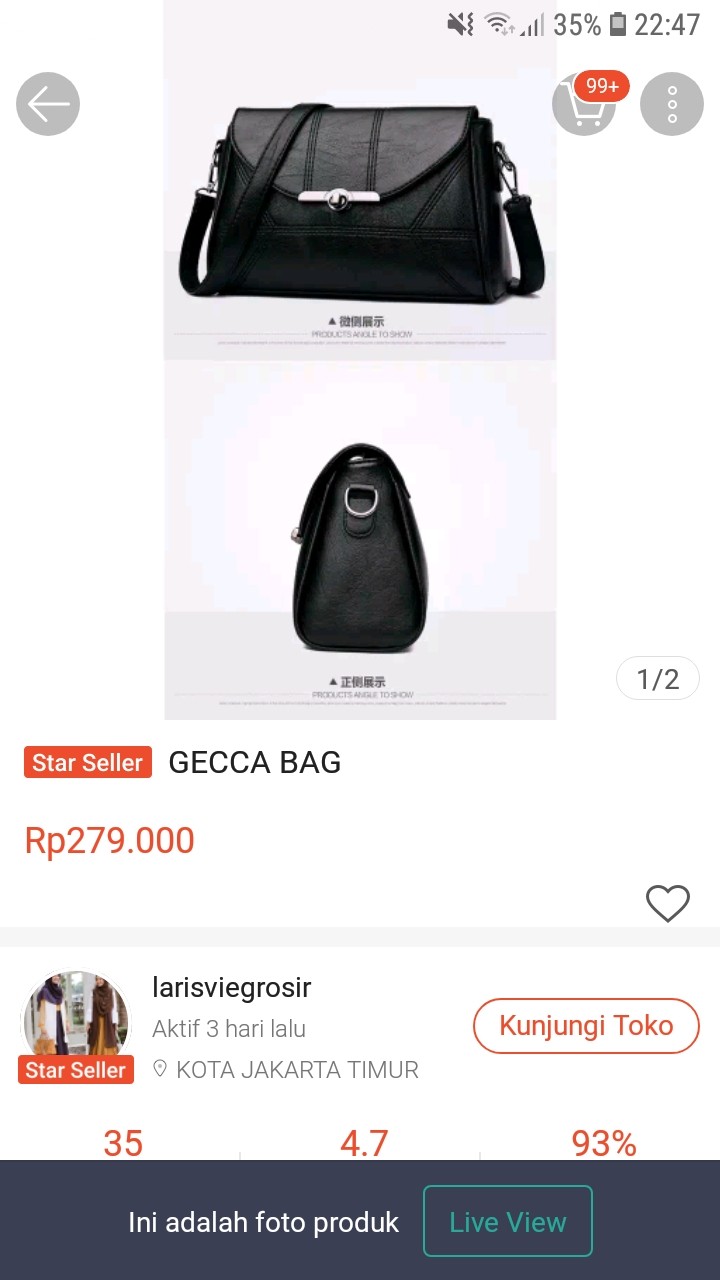Expand the 93% statistic section
720x1280 pixels.
coord(603,1143)
